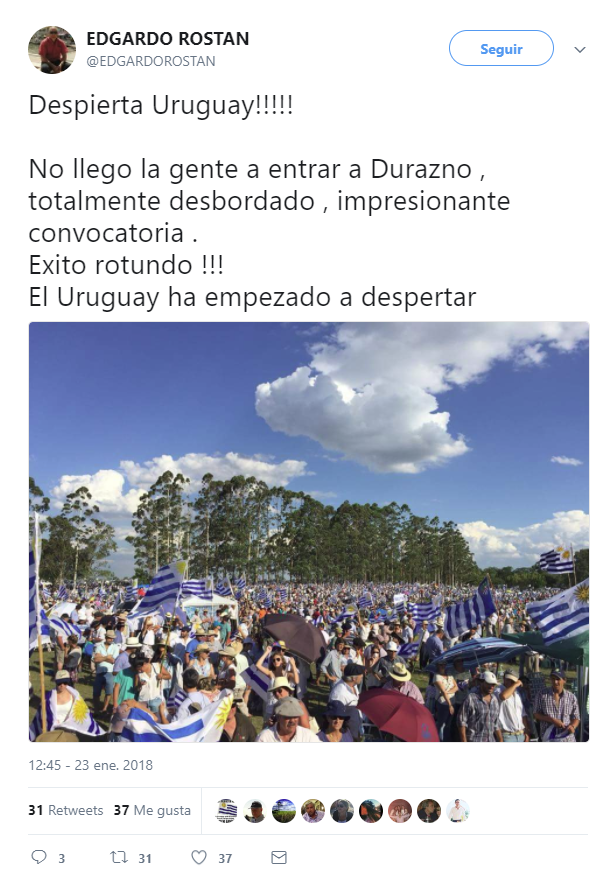This screenshot has height=879, width=601.
Task: Retweet this post
Action: pos(118,857)
